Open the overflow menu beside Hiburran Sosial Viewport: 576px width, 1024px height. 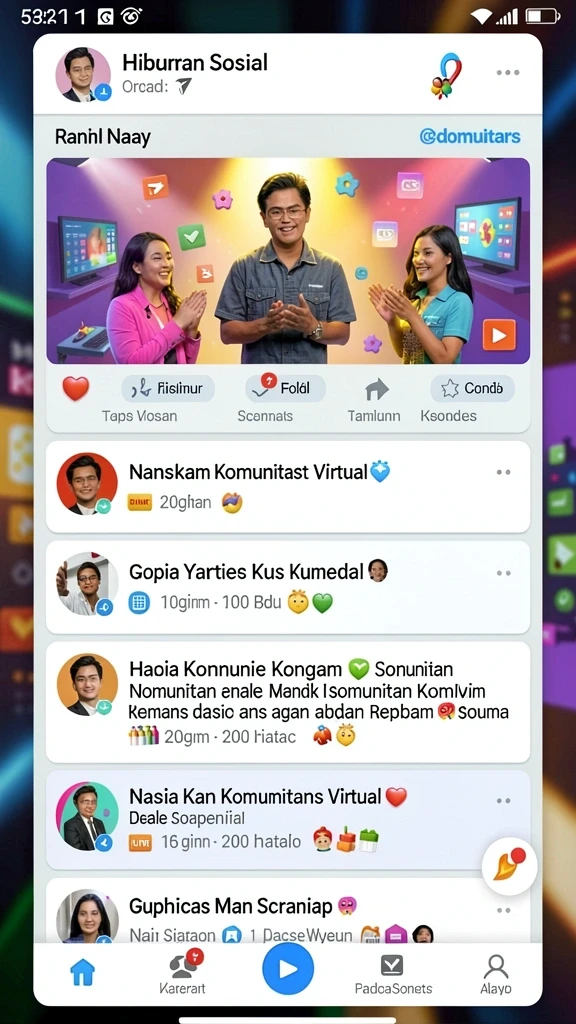tap(507, 72)
